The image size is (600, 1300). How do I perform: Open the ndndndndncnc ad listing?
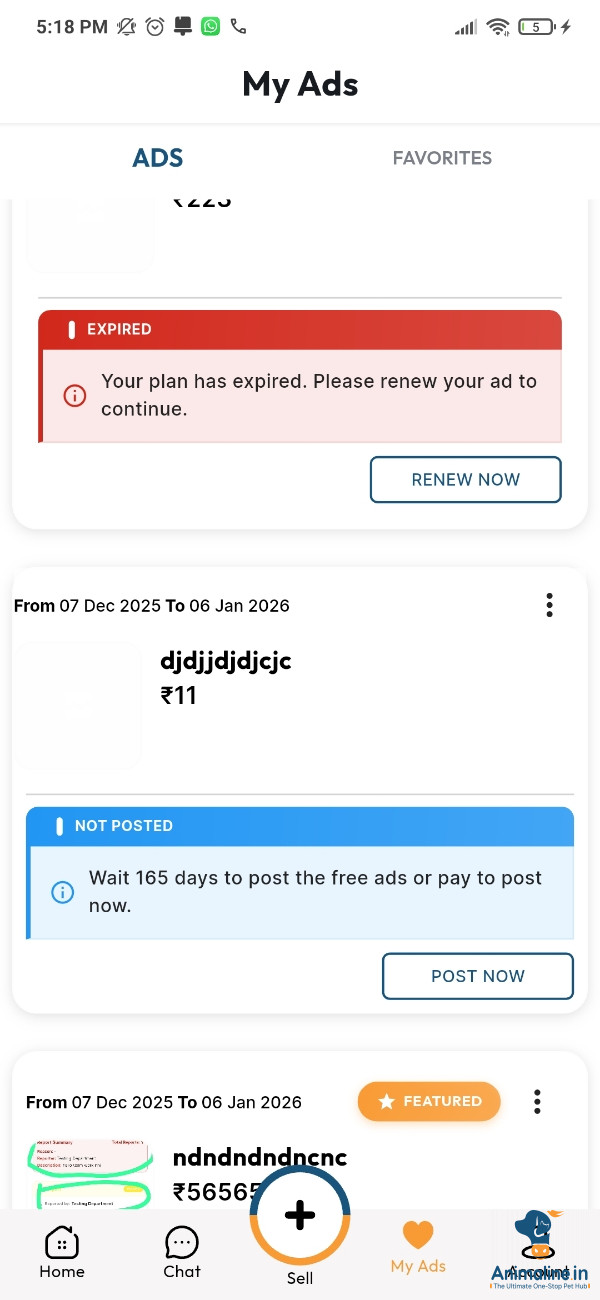(x=259, y=1158)
